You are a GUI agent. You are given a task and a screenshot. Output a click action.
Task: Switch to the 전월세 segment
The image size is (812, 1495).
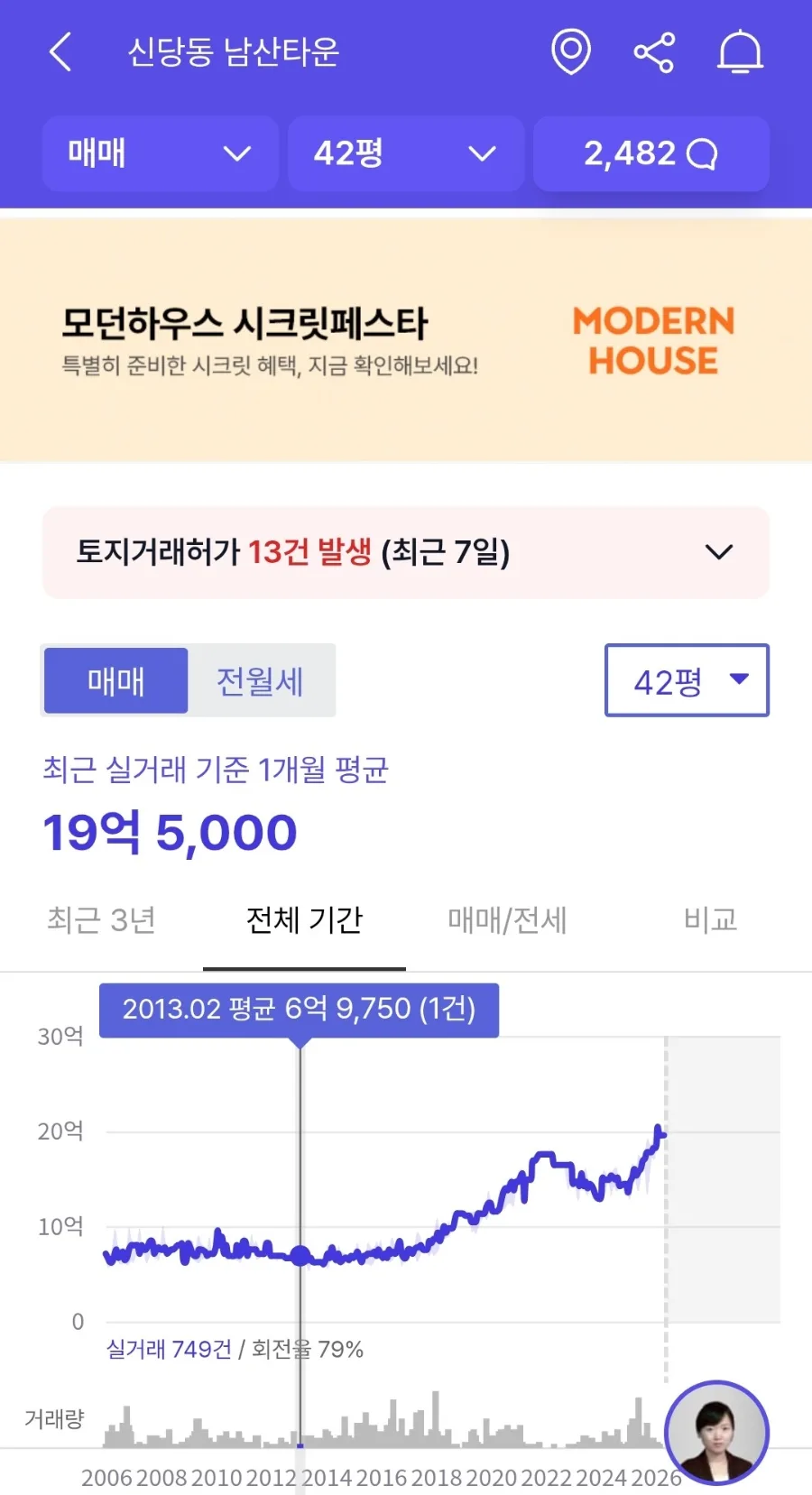coord(260,680)
